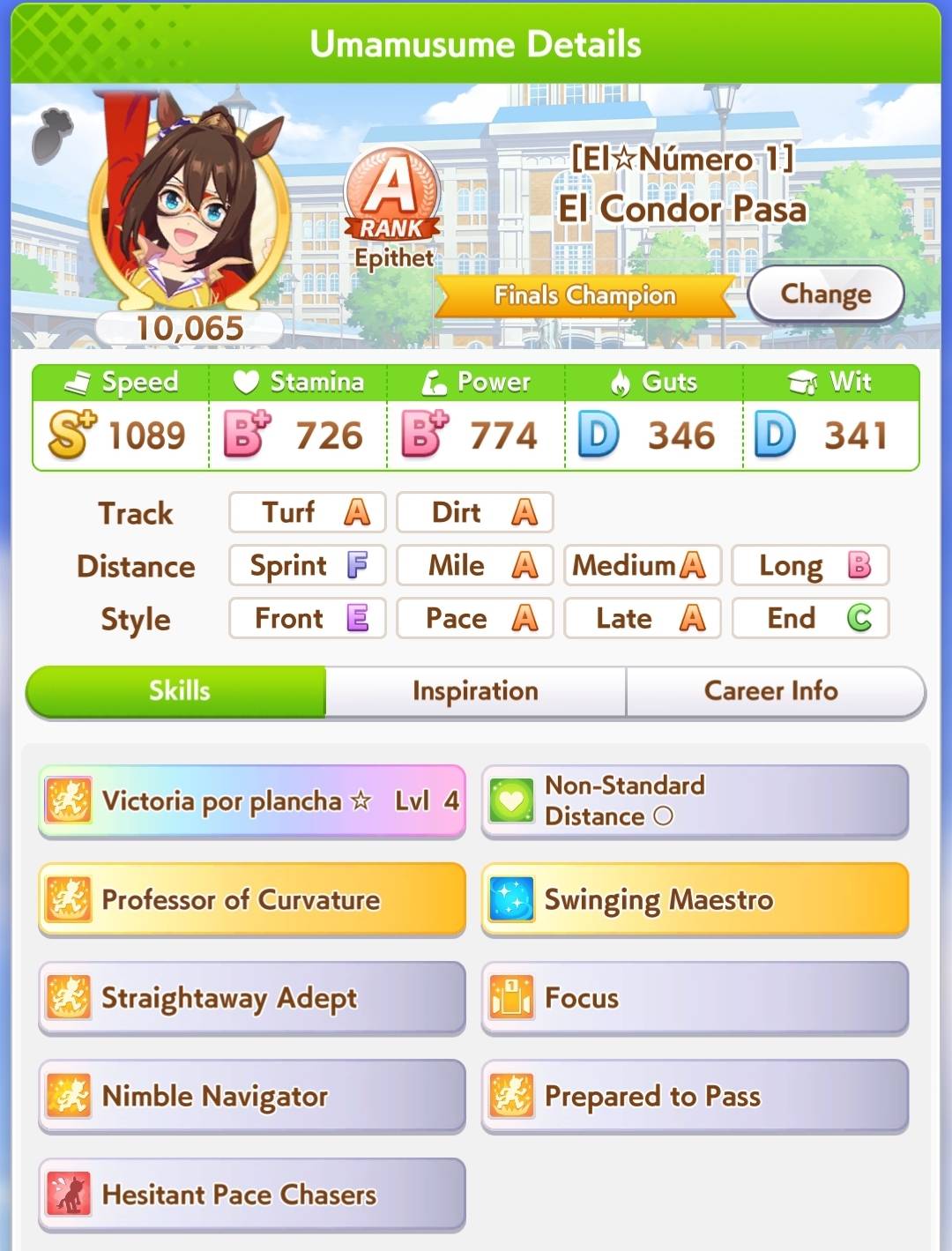
Task: Tap the Change epithet button
Action: (x=825, y=294)
